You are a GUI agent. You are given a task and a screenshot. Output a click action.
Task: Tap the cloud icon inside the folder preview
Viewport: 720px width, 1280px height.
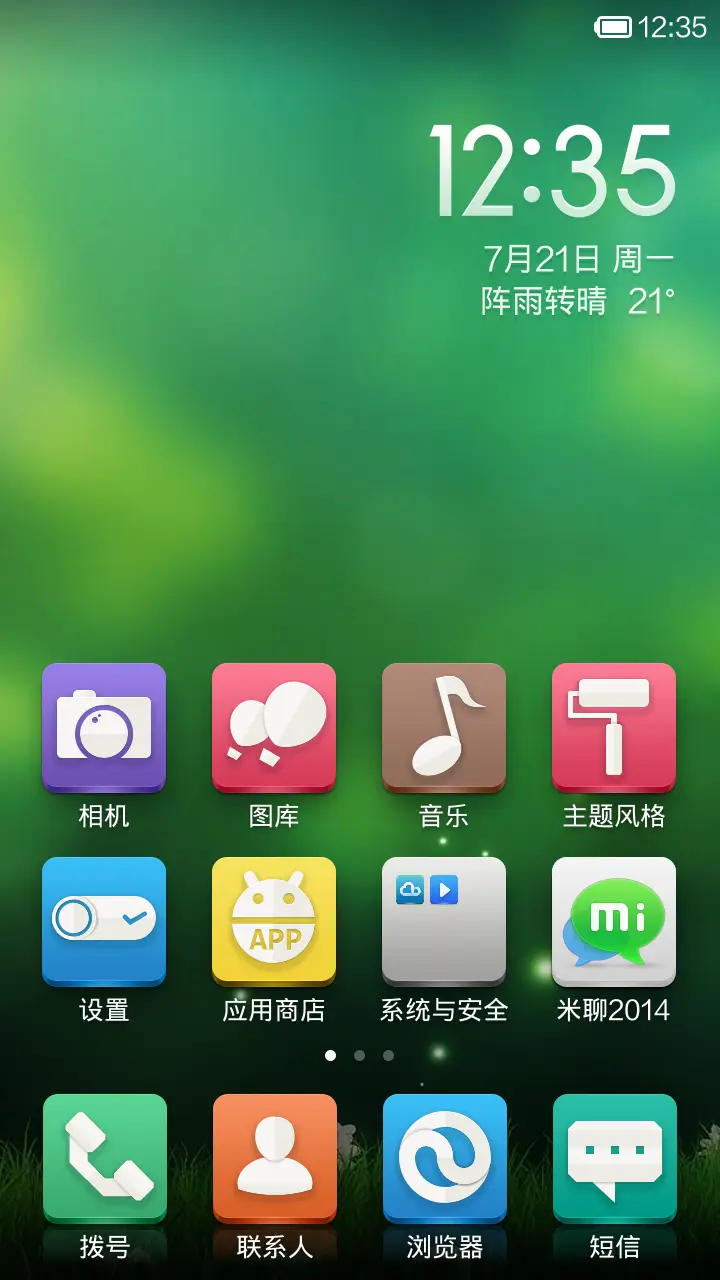(x=409, y=889)
